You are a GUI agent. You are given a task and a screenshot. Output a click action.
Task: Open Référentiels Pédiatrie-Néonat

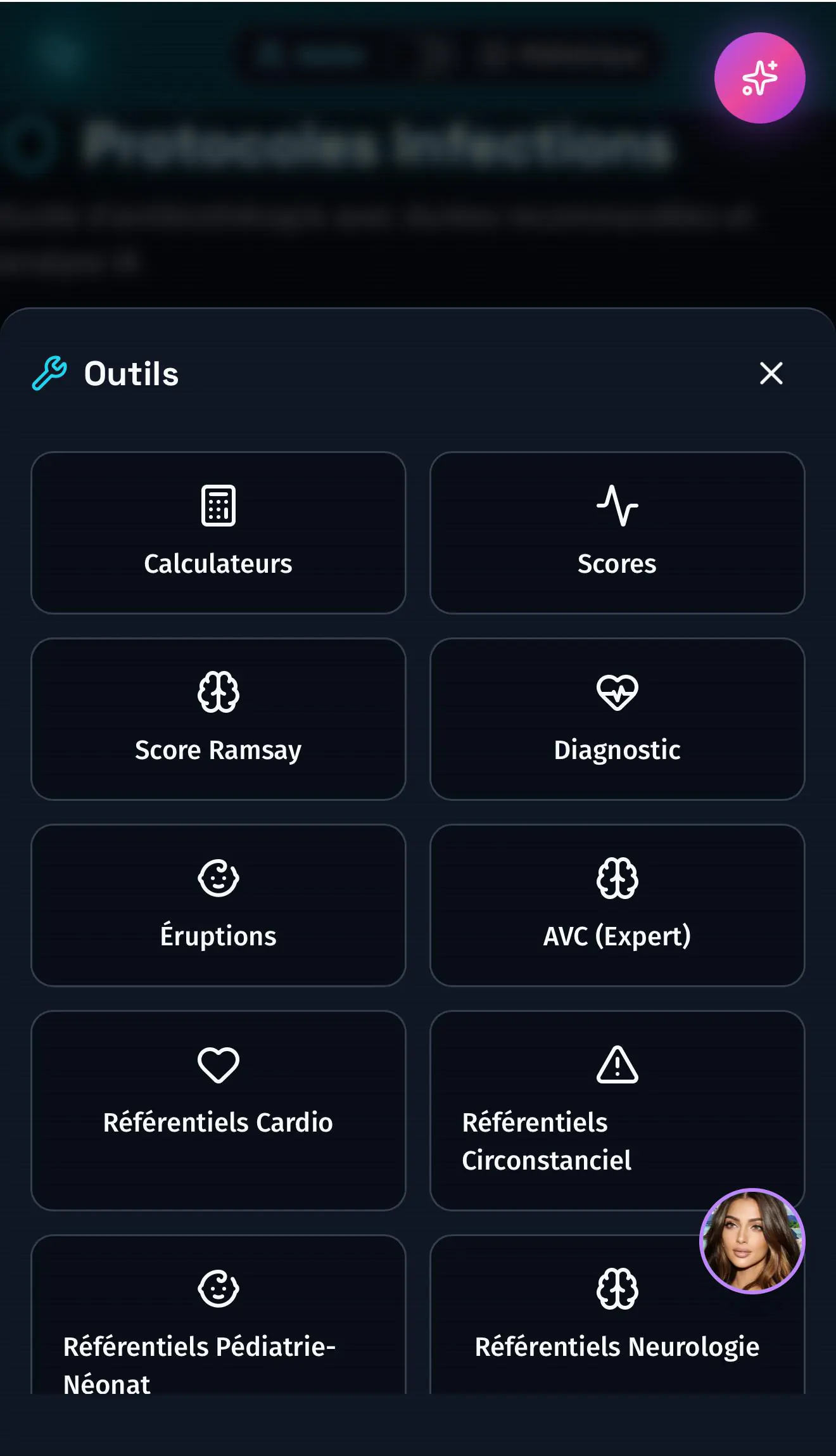point(218,1324)
